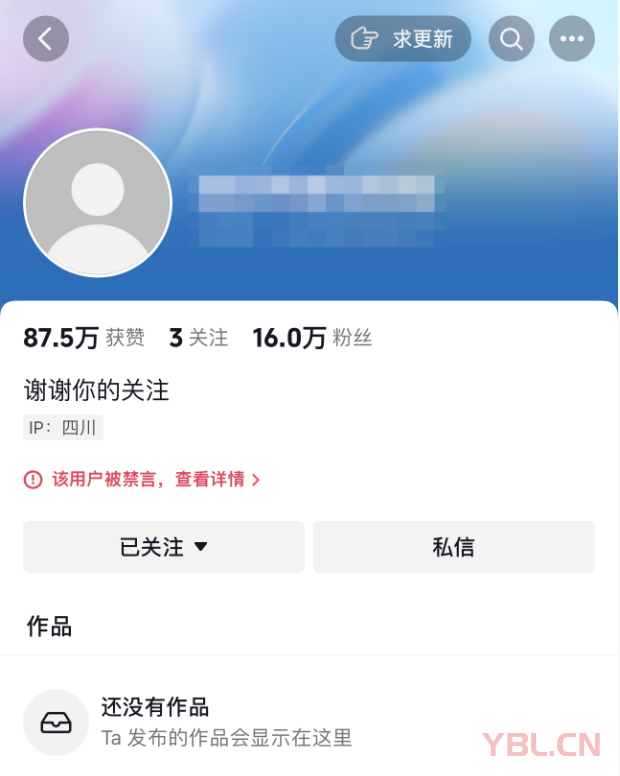Expand the 已关注 dropdown
Viewport: 620px width, 776px height.
pyautogui.click(x=164, y=547)
